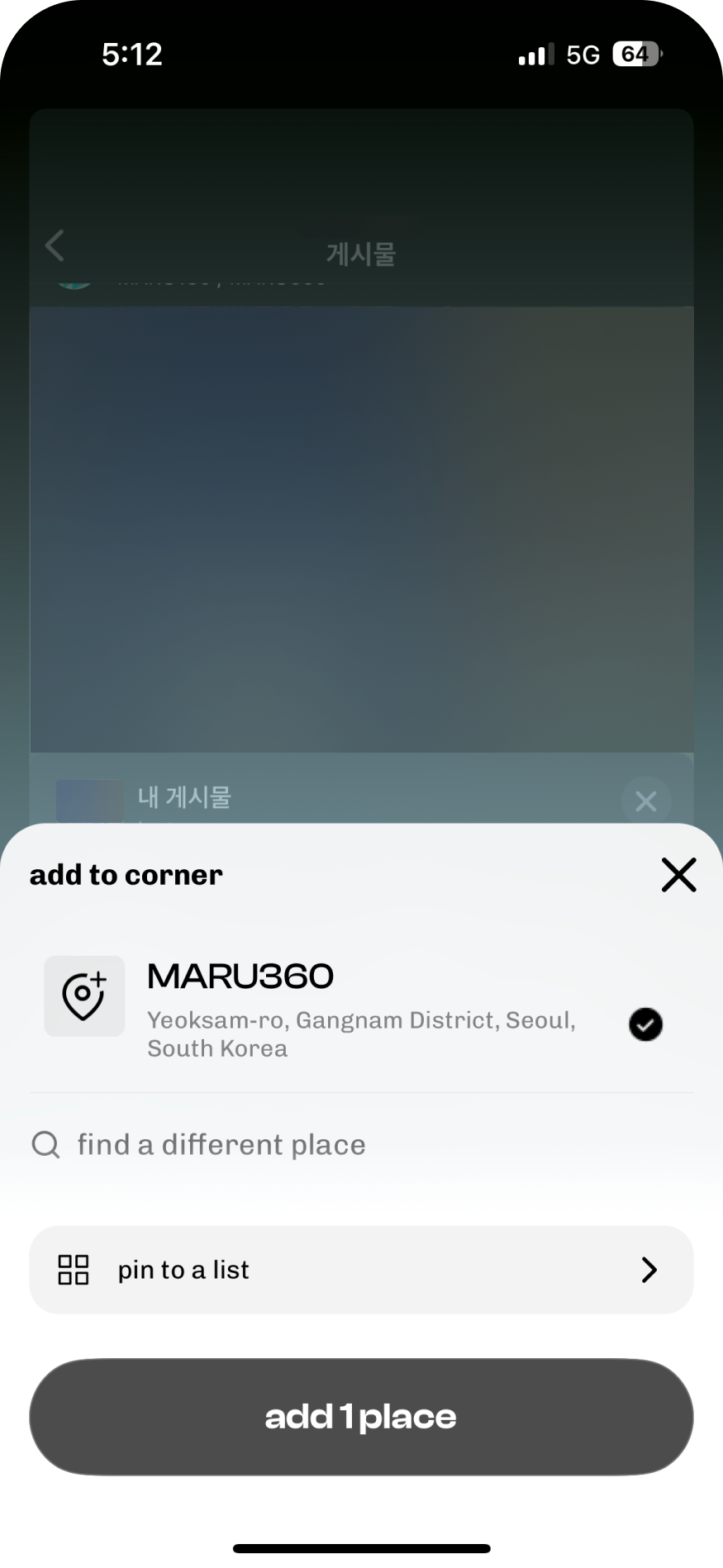The height and width of the screenshot is (1568, 723).
Task: Tap the add place pin icon next to MARU360
Action: pos(83,995)
